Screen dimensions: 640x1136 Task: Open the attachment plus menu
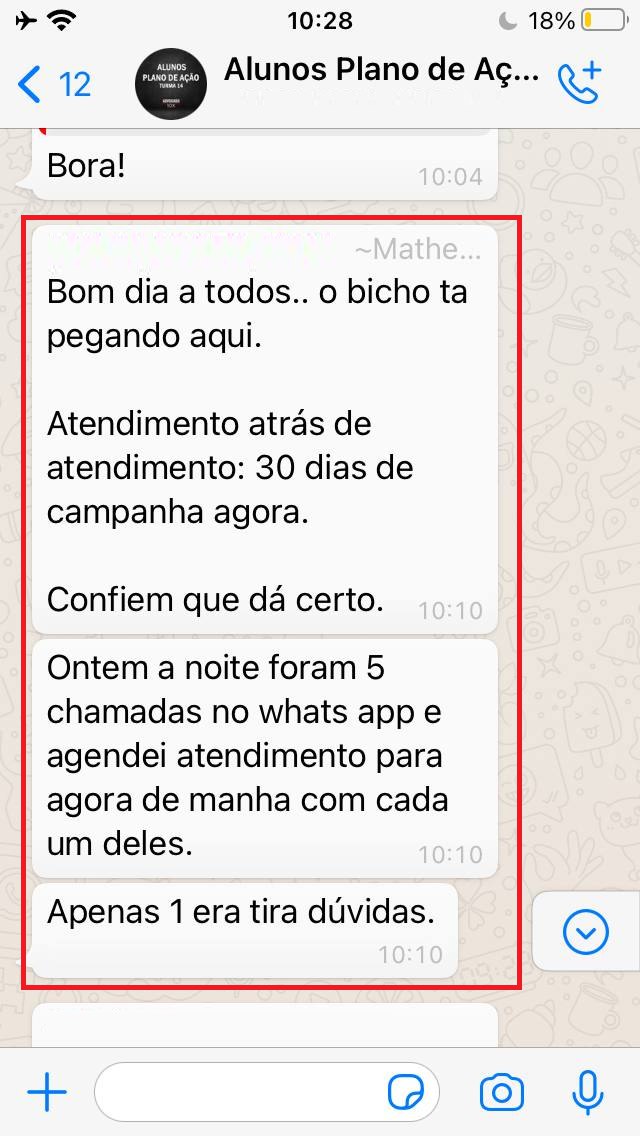point(47,1092)
